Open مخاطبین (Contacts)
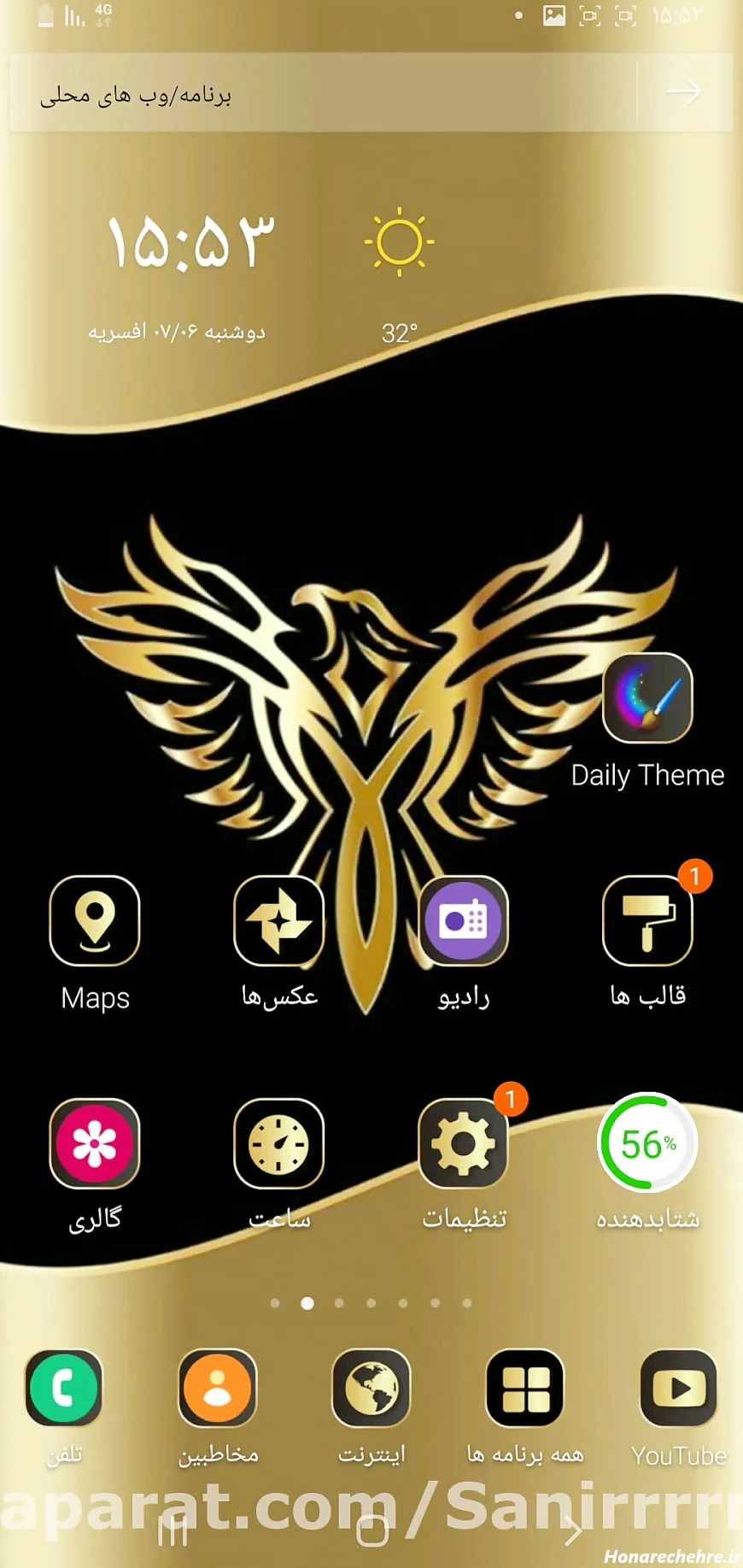The width and height of the screenshot is (743, 1568). (x=218, y=1389)
